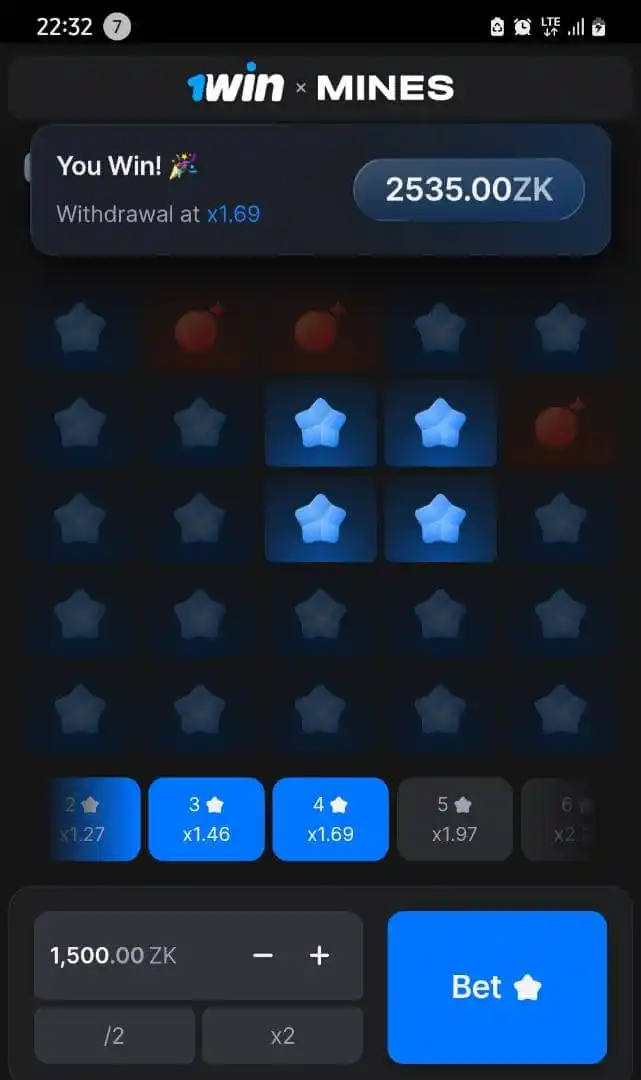
Task: Tap the blue Bet button
Action: (497, 987)
